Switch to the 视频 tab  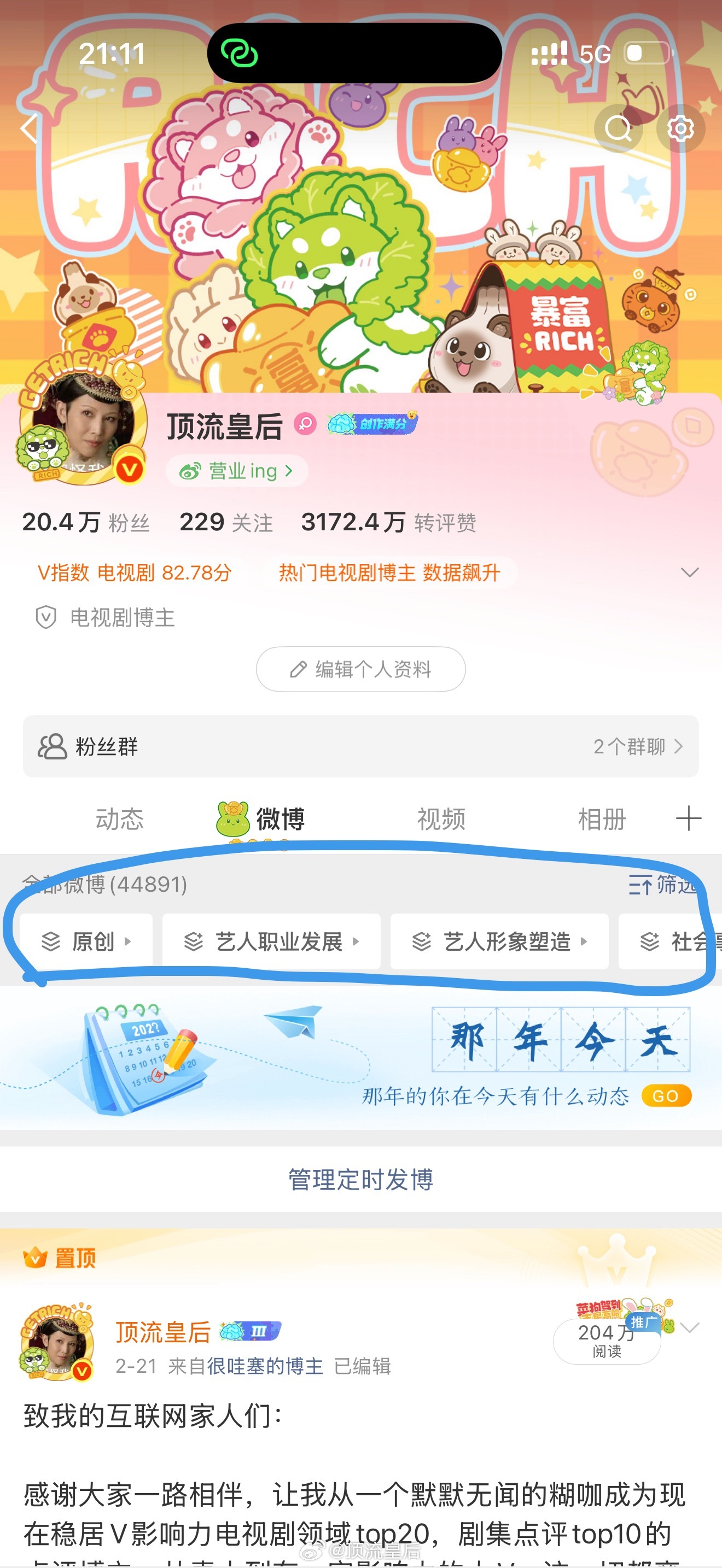click(x=441, y=818)
